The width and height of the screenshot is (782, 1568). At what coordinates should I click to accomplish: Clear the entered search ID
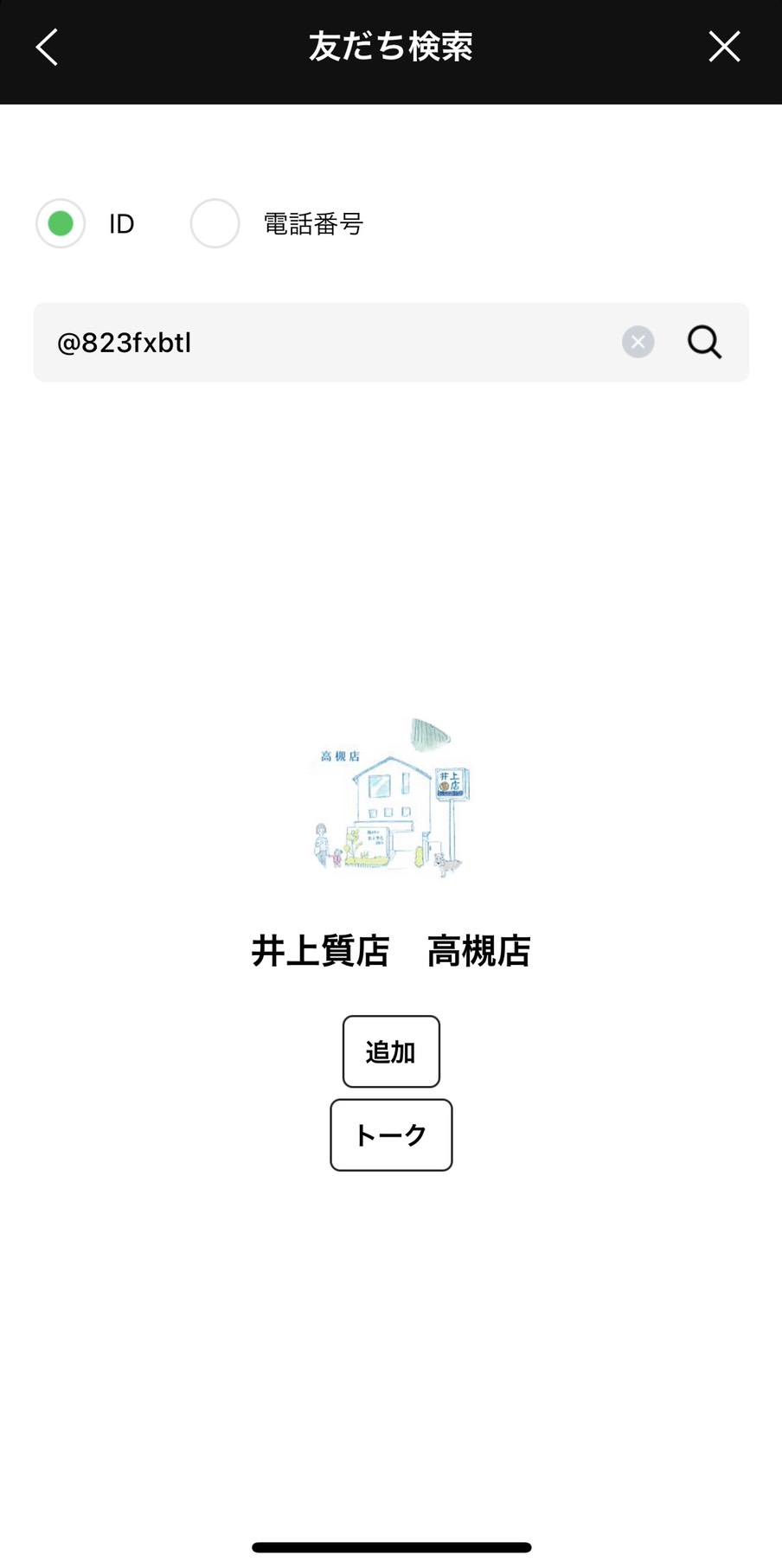(x=638, y=342)
